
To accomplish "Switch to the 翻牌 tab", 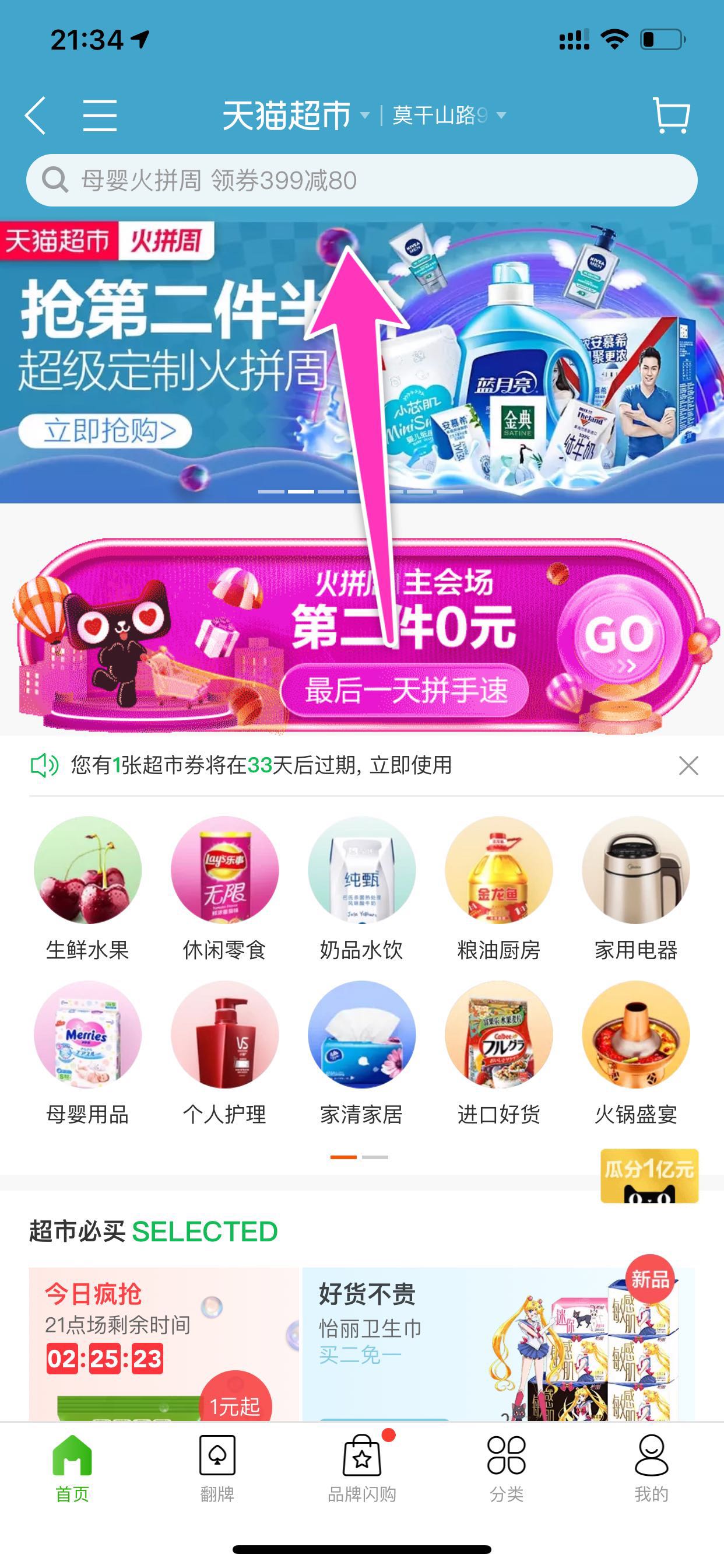I will click(217, 1468).
